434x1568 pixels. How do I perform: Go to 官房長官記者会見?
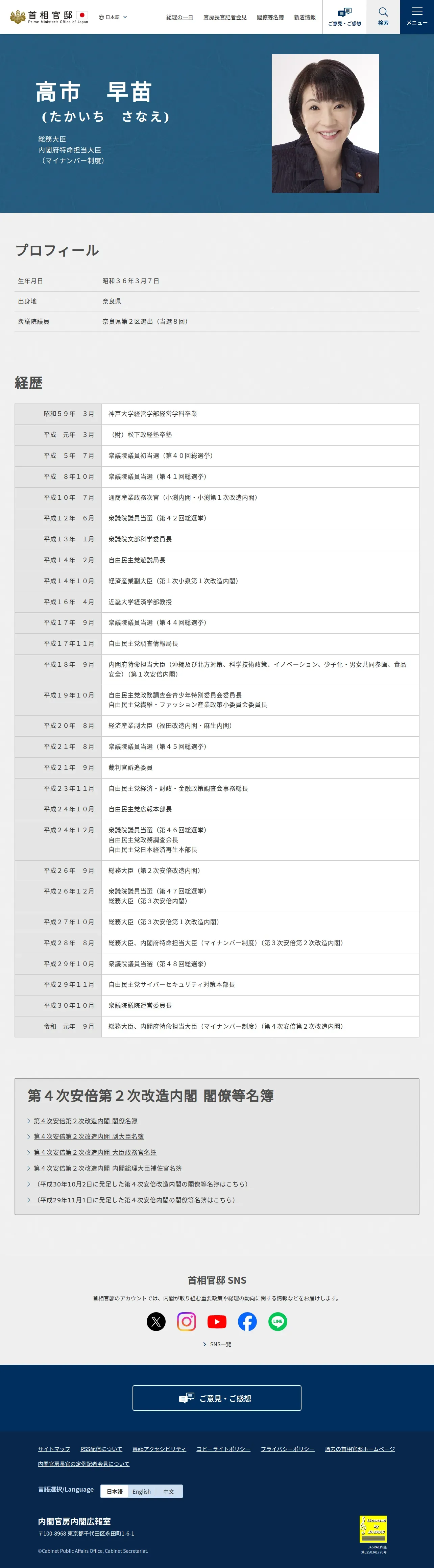tap(225, 17)
